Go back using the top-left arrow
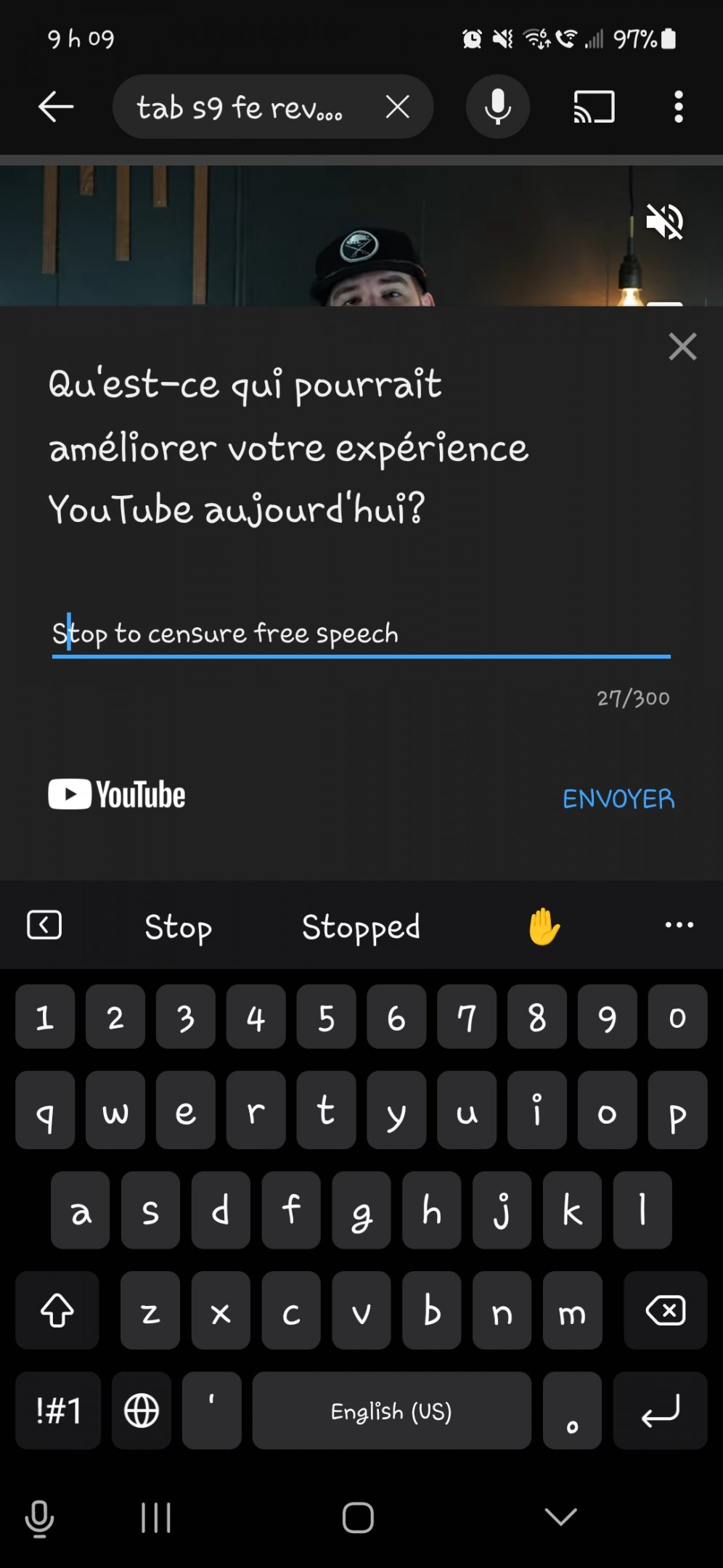 (x=56, y=107)
